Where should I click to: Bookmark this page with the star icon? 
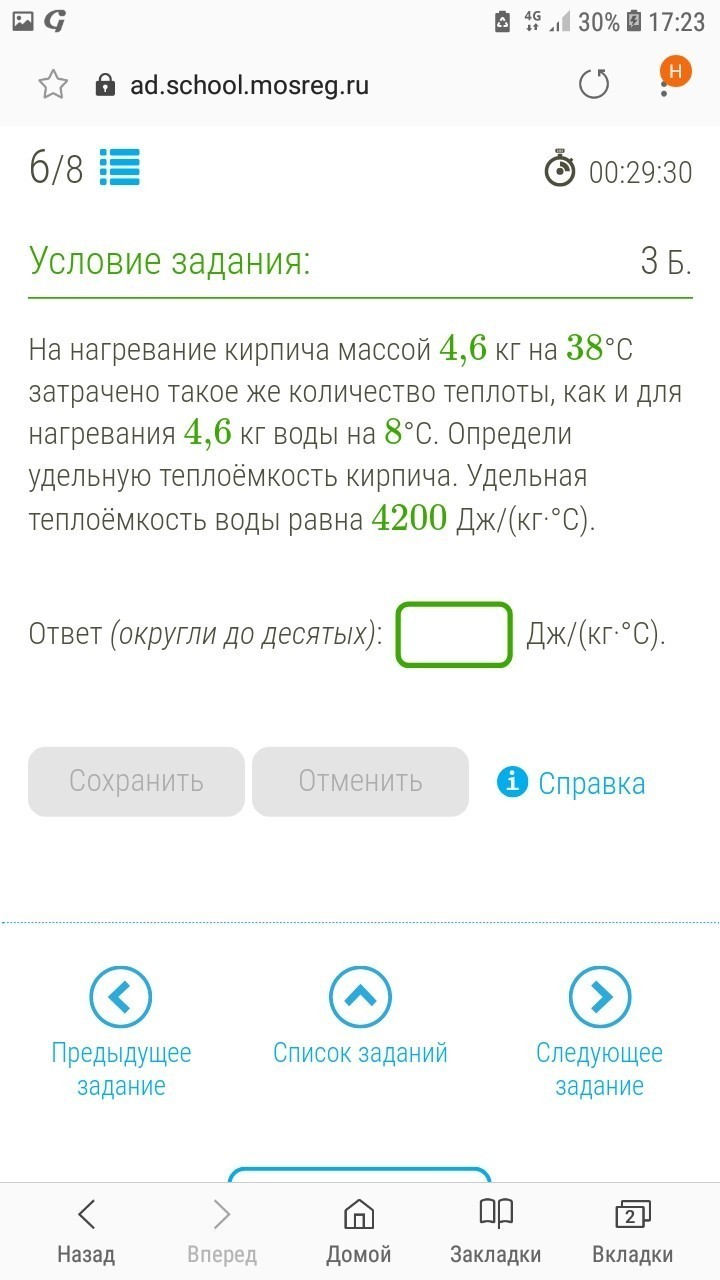[53, 85]
